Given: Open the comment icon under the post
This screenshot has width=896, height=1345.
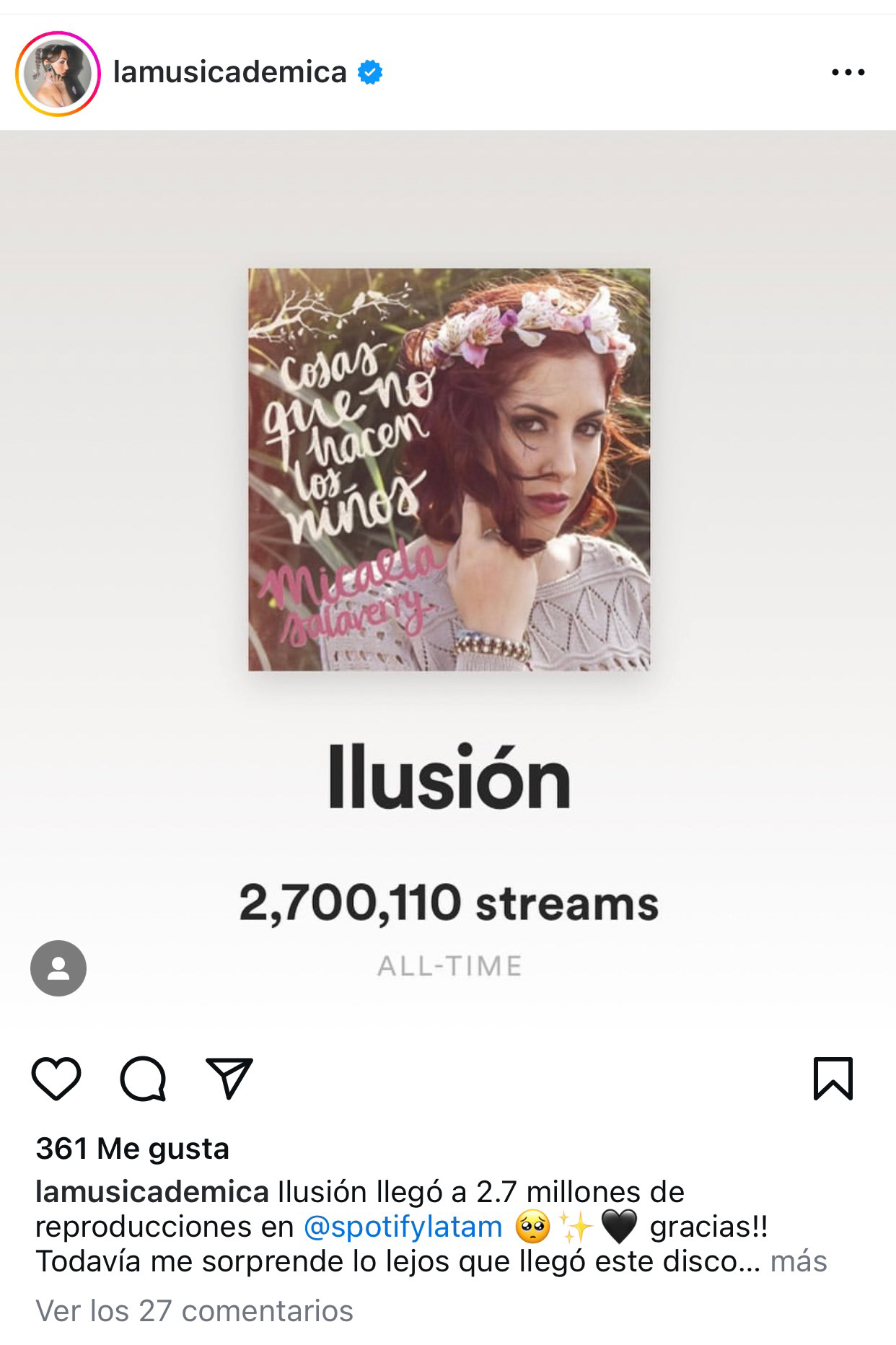Looking at the screenshot, I should 143,1079.
